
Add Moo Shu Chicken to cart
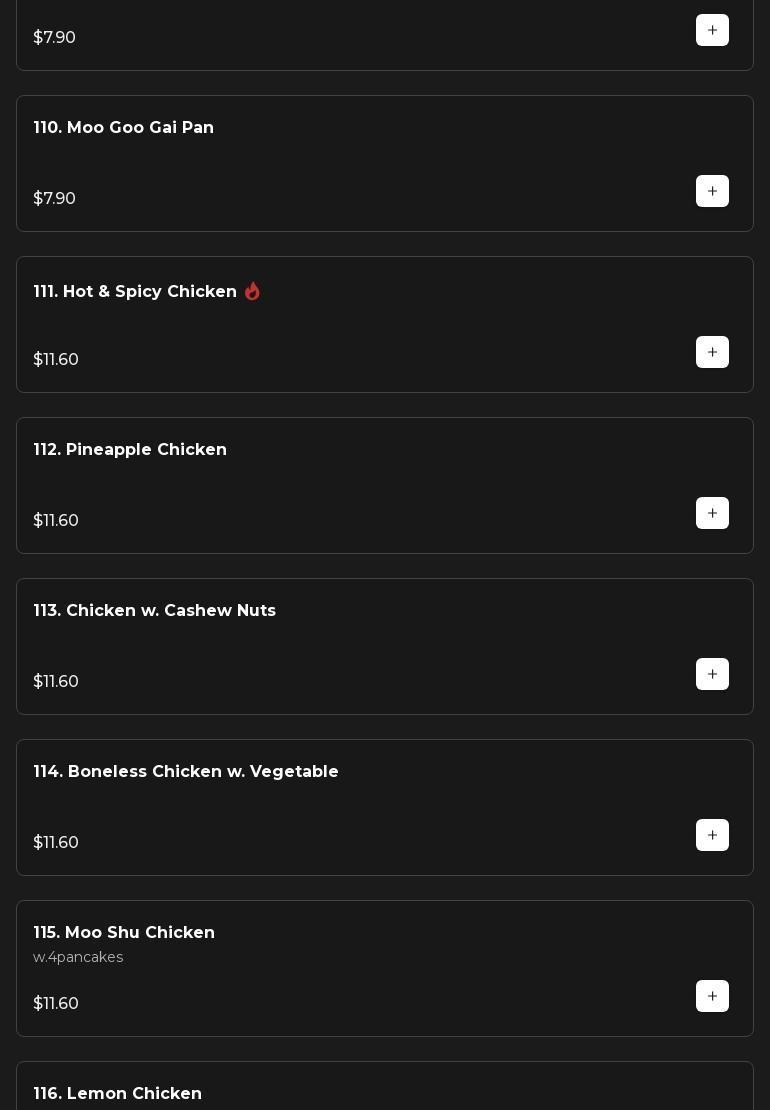pos(712,996)
